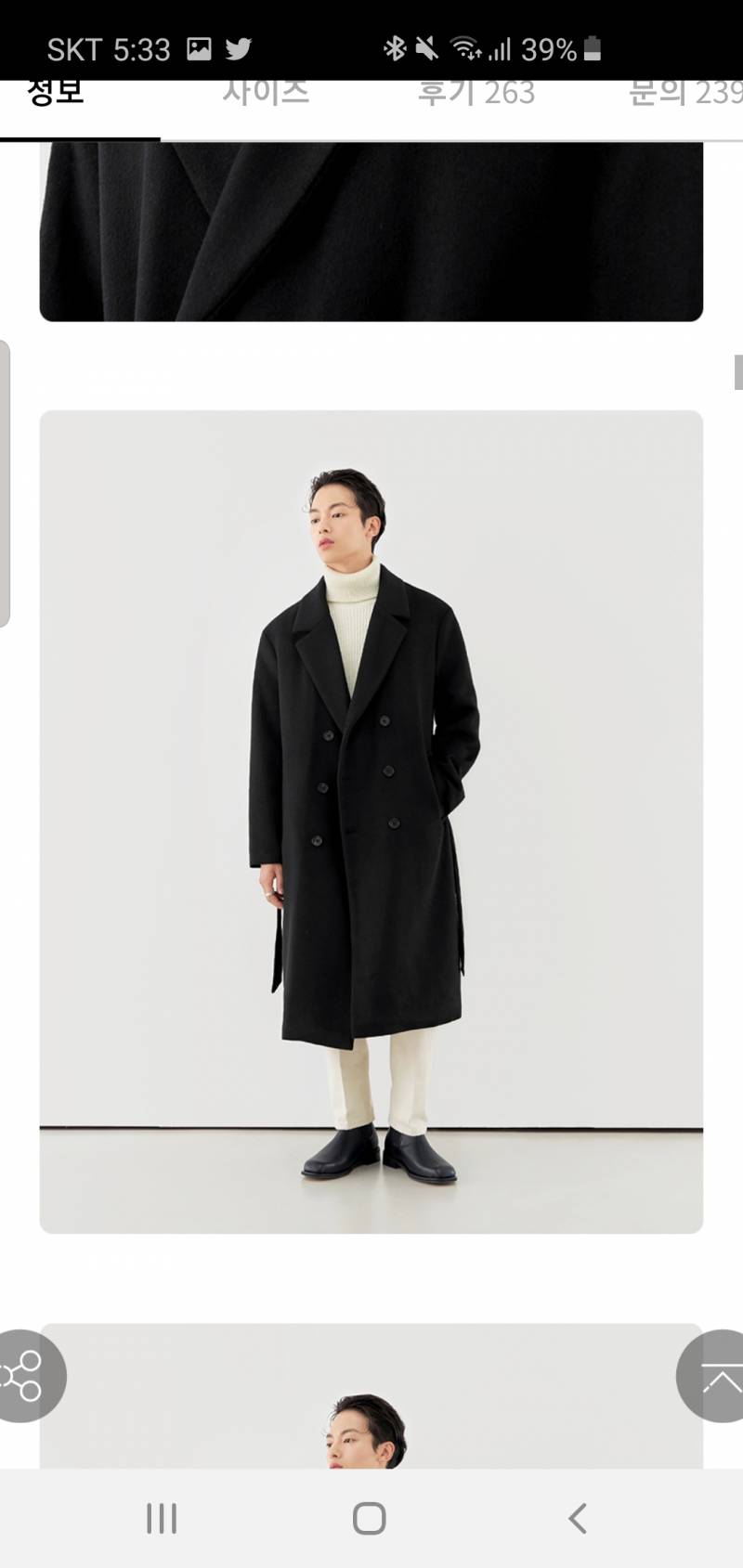Open the full-length black coat photo
The width and height of the screenshot is (743, 1568).
click(371, 822)
